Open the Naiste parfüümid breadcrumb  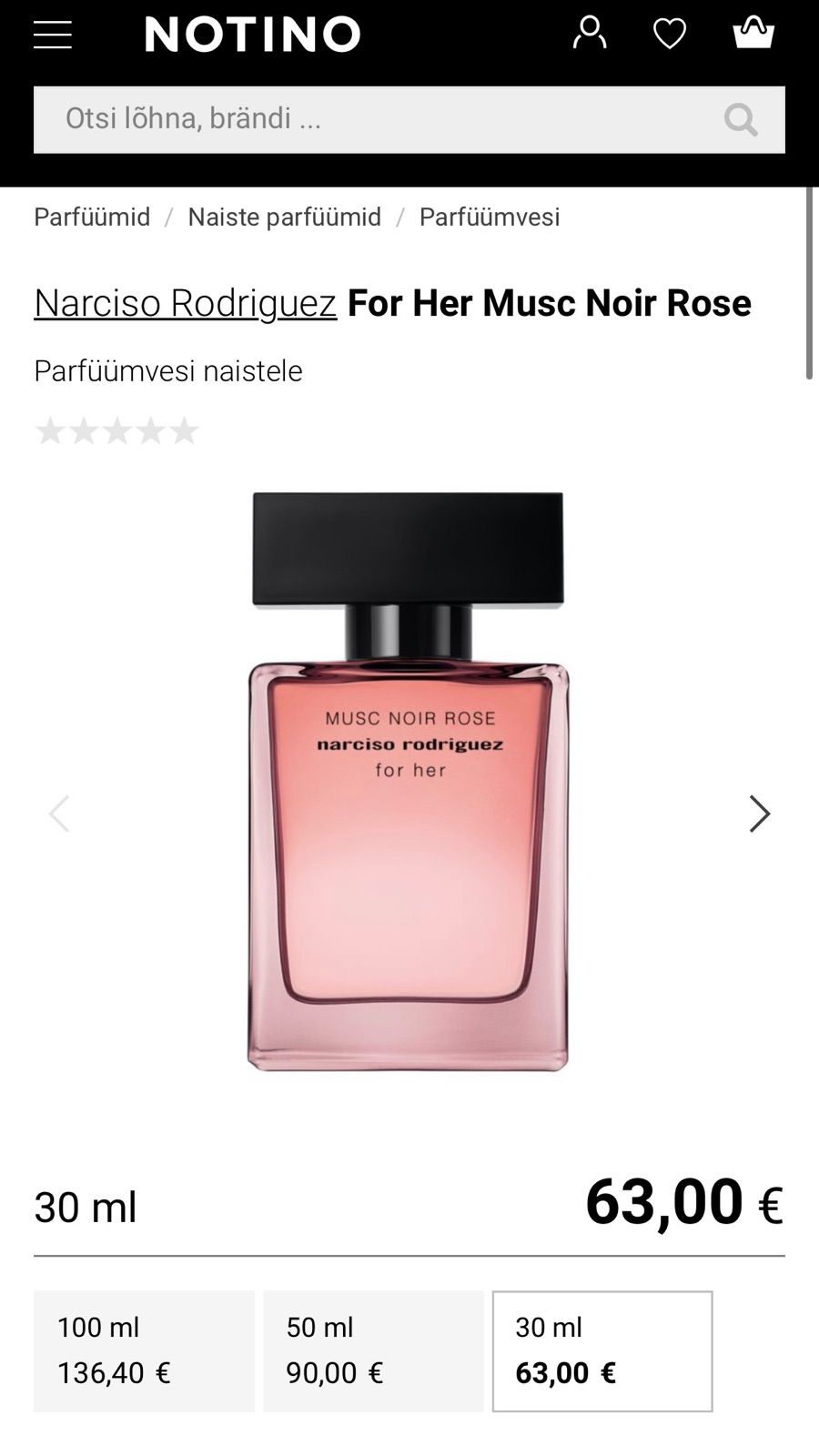tap(284, 217)
